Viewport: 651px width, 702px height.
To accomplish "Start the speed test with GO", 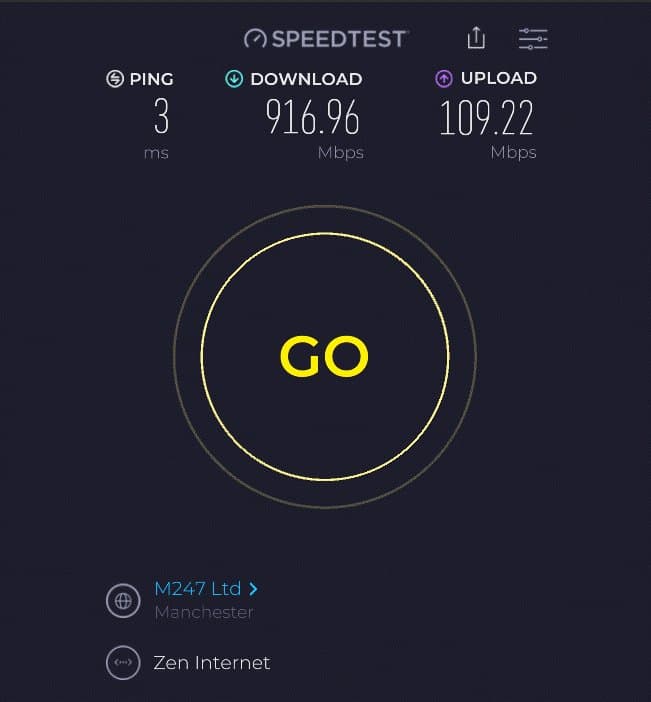I will point(324,356).
